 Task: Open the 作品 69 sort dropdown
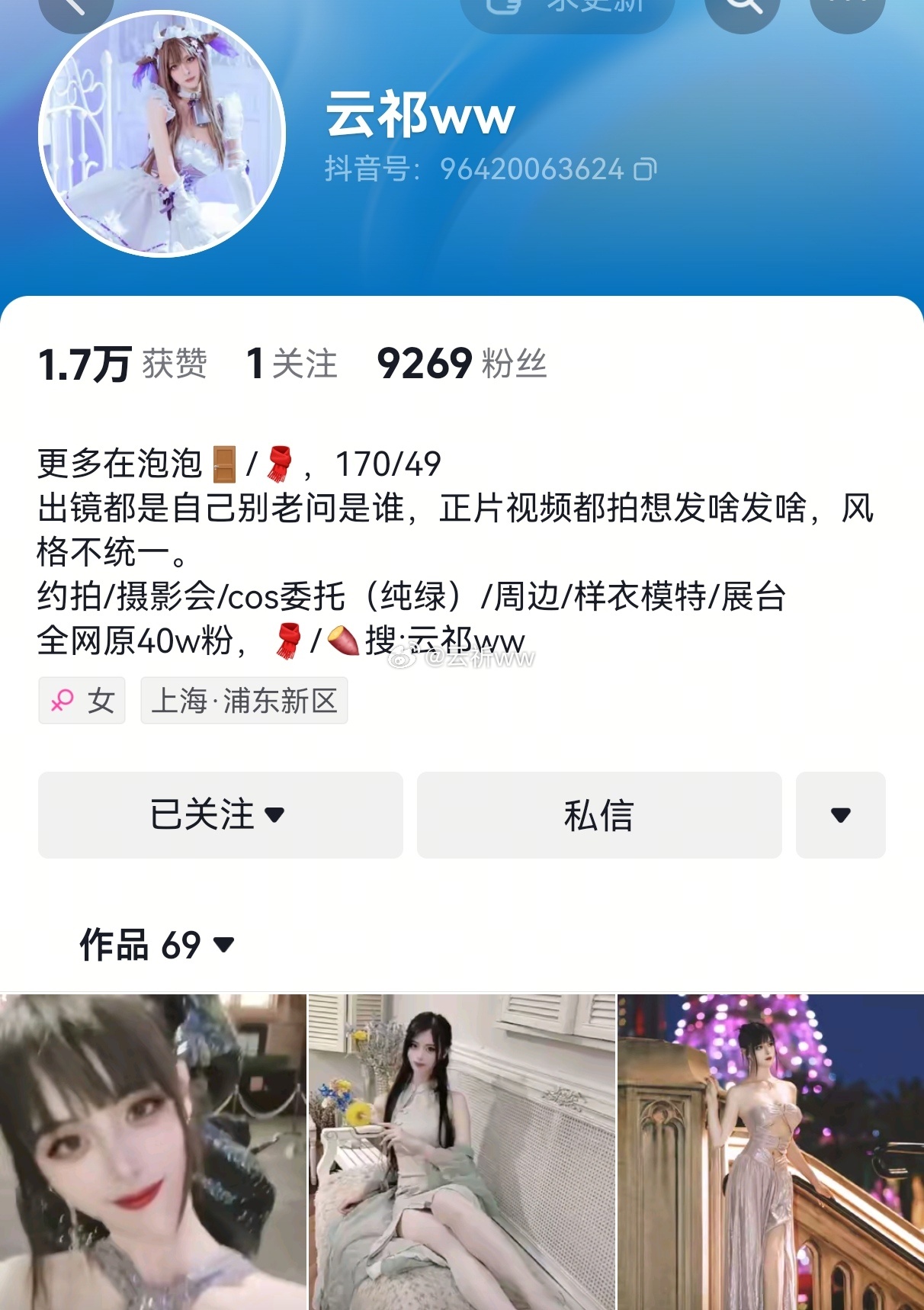tap(158, 945)
